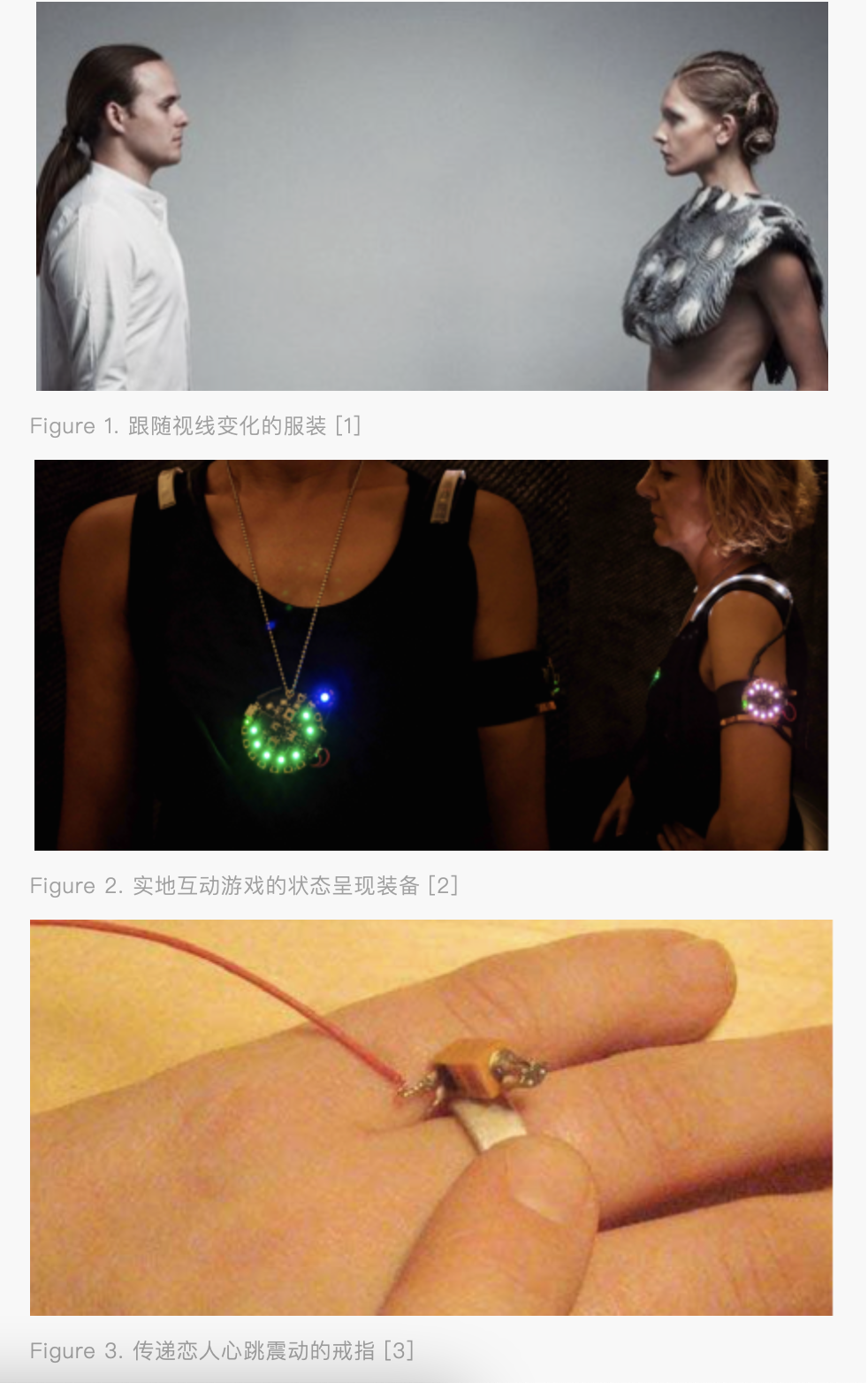
Task: Enlarge the Figure 3 heartbeat ring photo
Action: pos(431,1117)
